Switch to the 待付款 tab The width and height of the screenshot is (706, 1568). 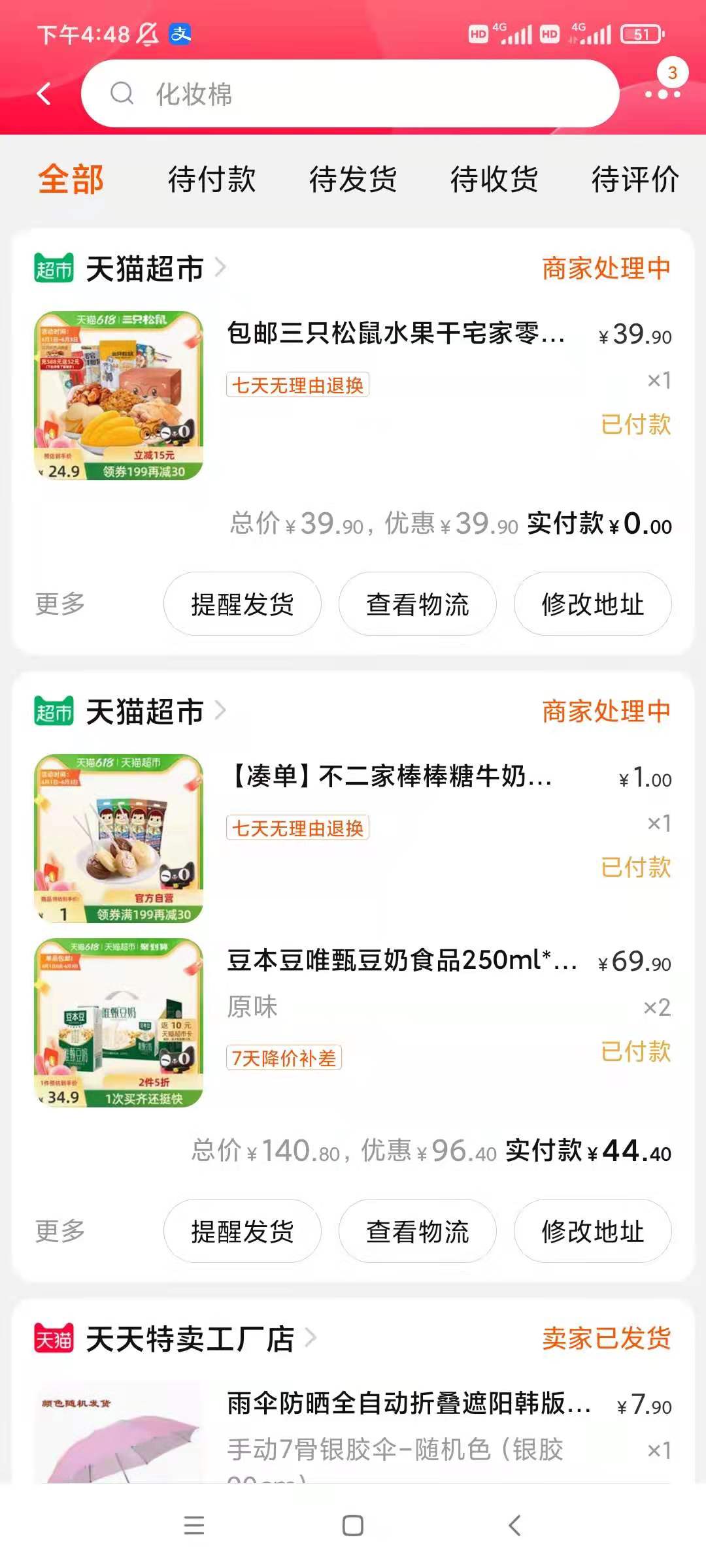211,179
